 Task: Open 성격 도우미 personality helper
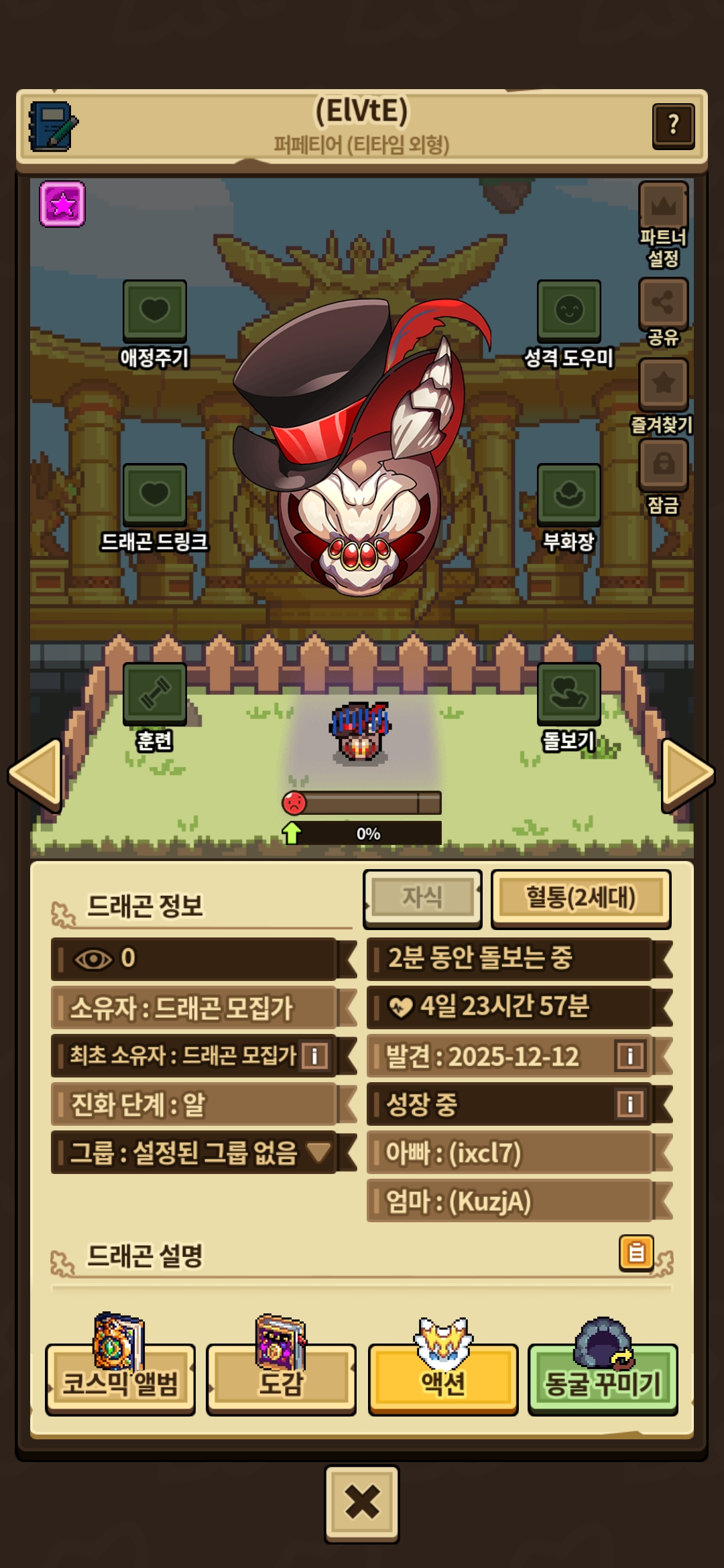pos(568,311)
